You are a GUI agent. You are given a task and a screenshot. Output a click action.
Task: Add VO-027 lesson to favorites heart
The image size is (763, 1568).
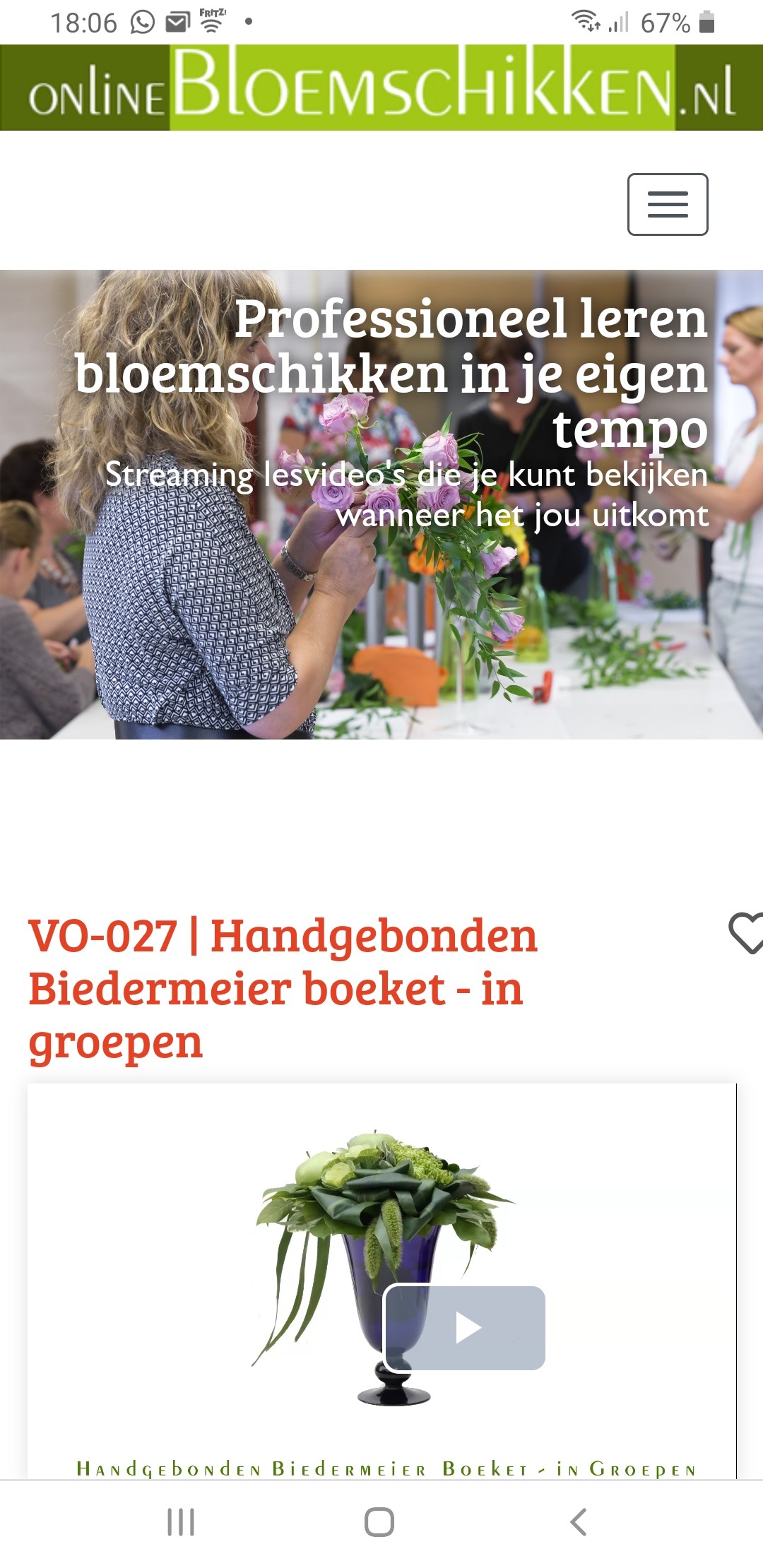[x=746, y=933]
